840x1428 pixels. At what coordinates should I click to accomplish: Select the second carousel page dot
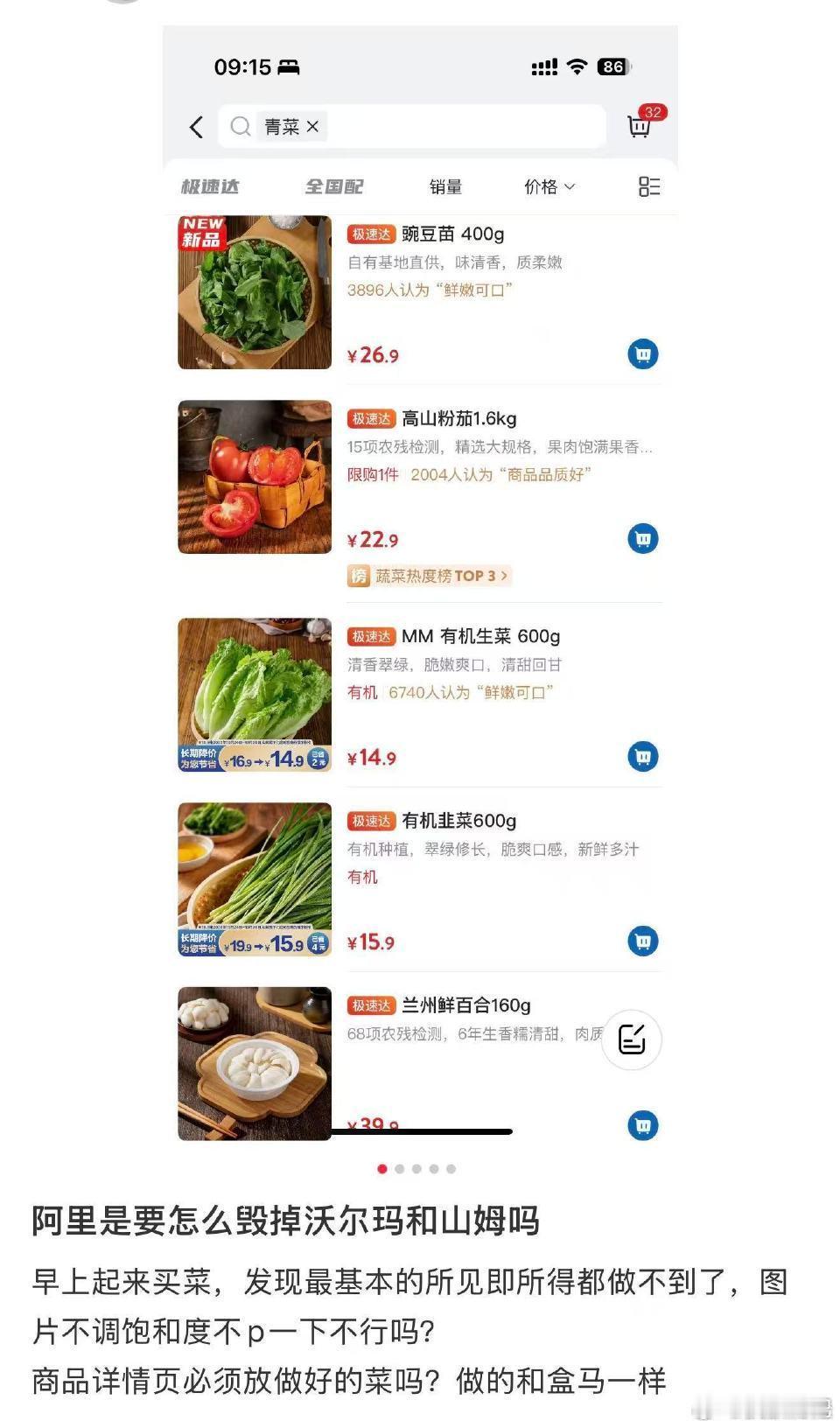pyautogui.click(x=399, y=1167)
